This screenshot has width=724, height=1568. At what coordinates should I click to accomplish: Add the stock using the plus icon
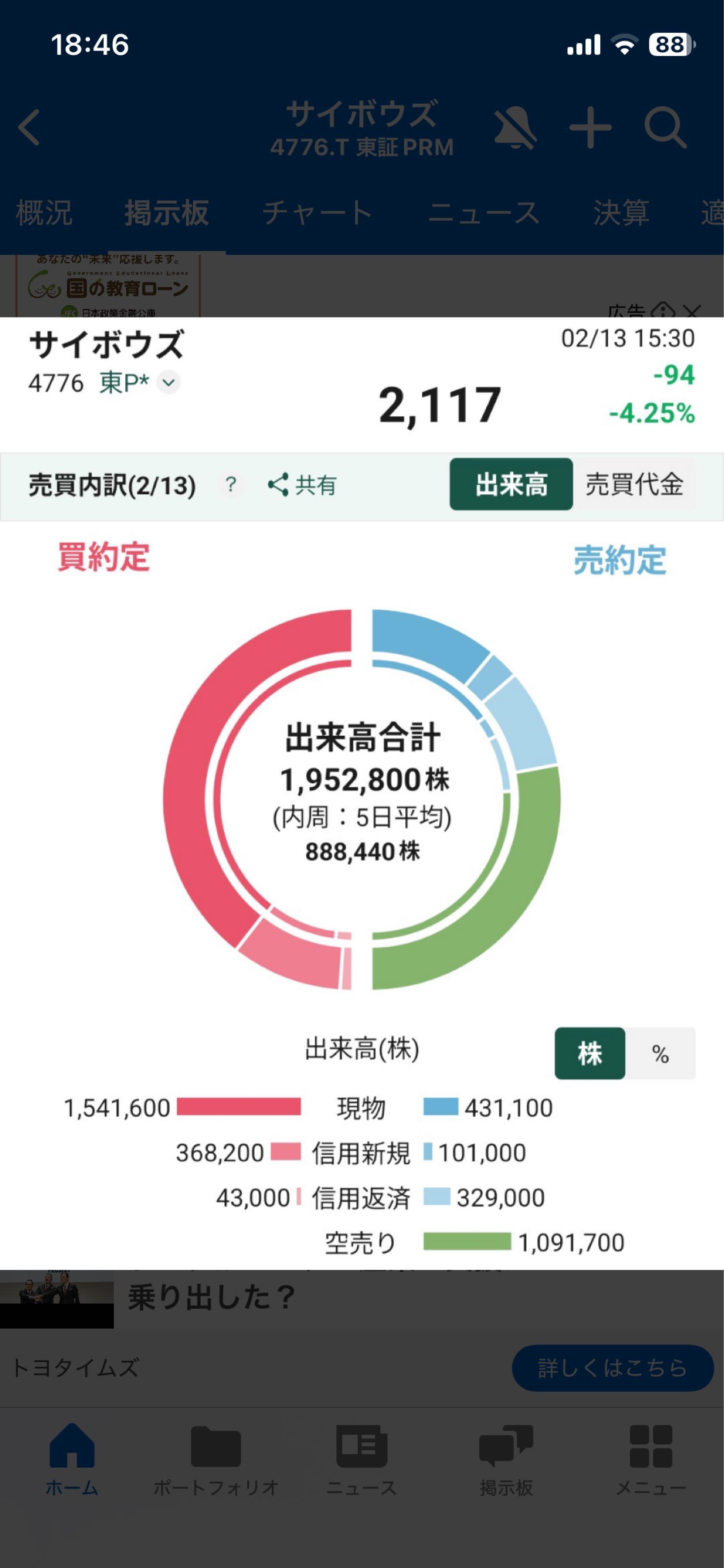tap(590, 128)
